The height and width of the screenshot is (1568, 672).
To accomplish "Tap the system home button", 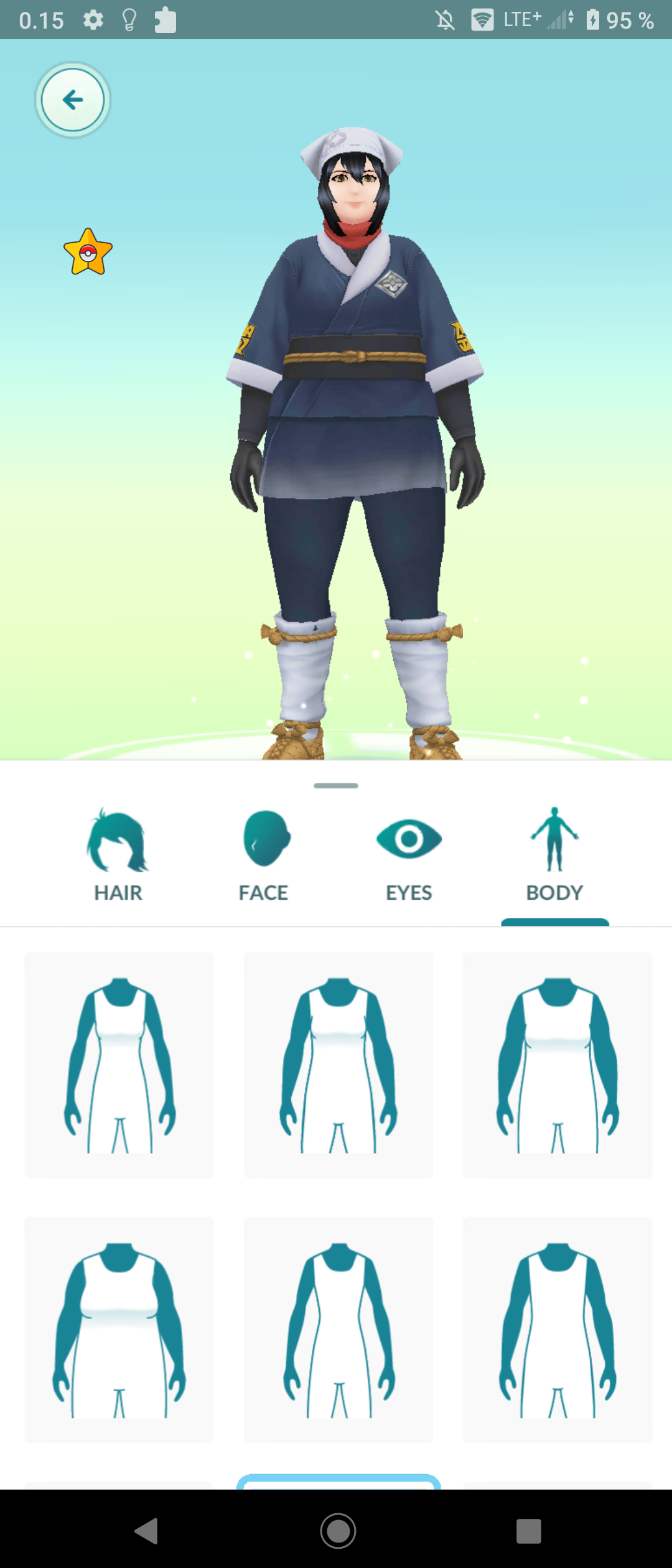I will (338, 1531).
